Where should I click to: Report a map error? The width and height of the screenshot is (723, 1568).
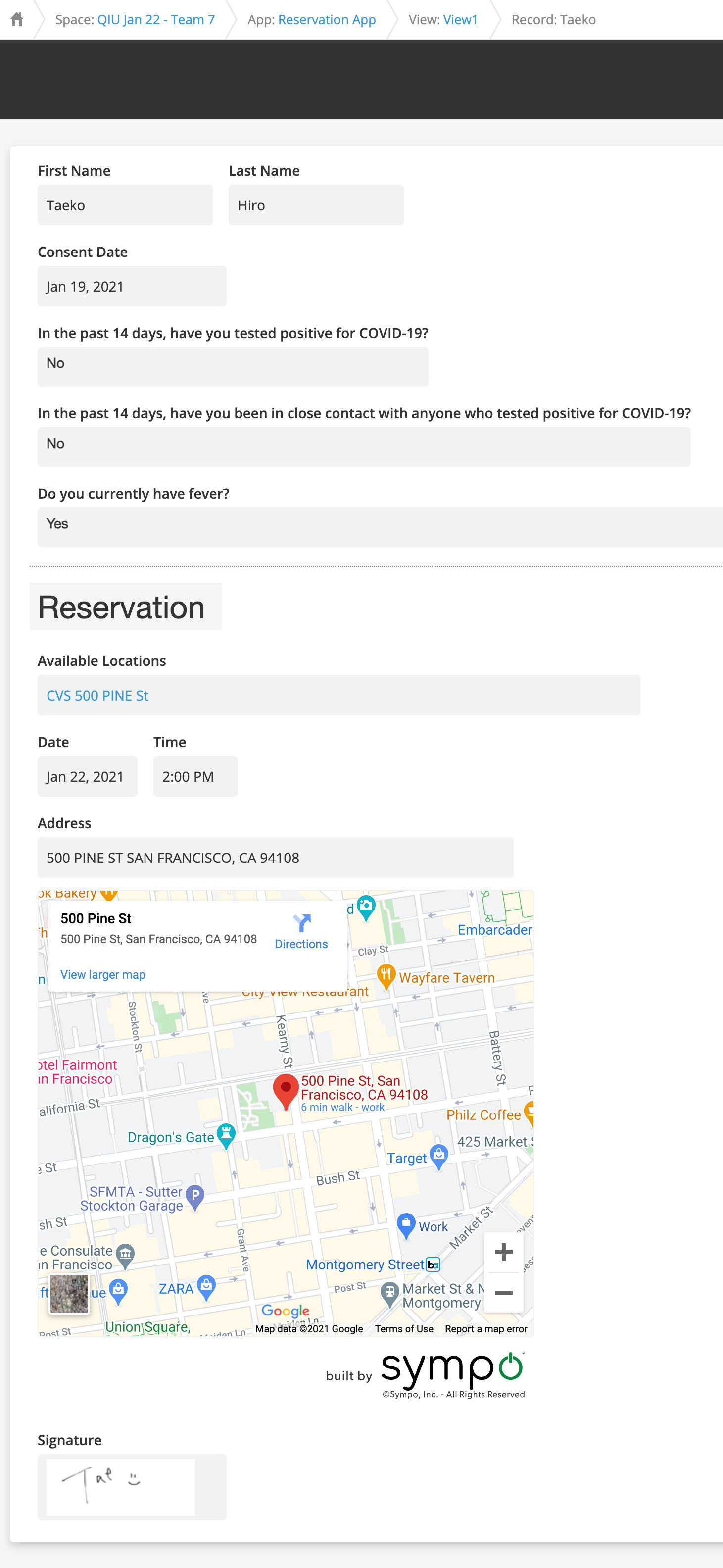[485, 1329]
